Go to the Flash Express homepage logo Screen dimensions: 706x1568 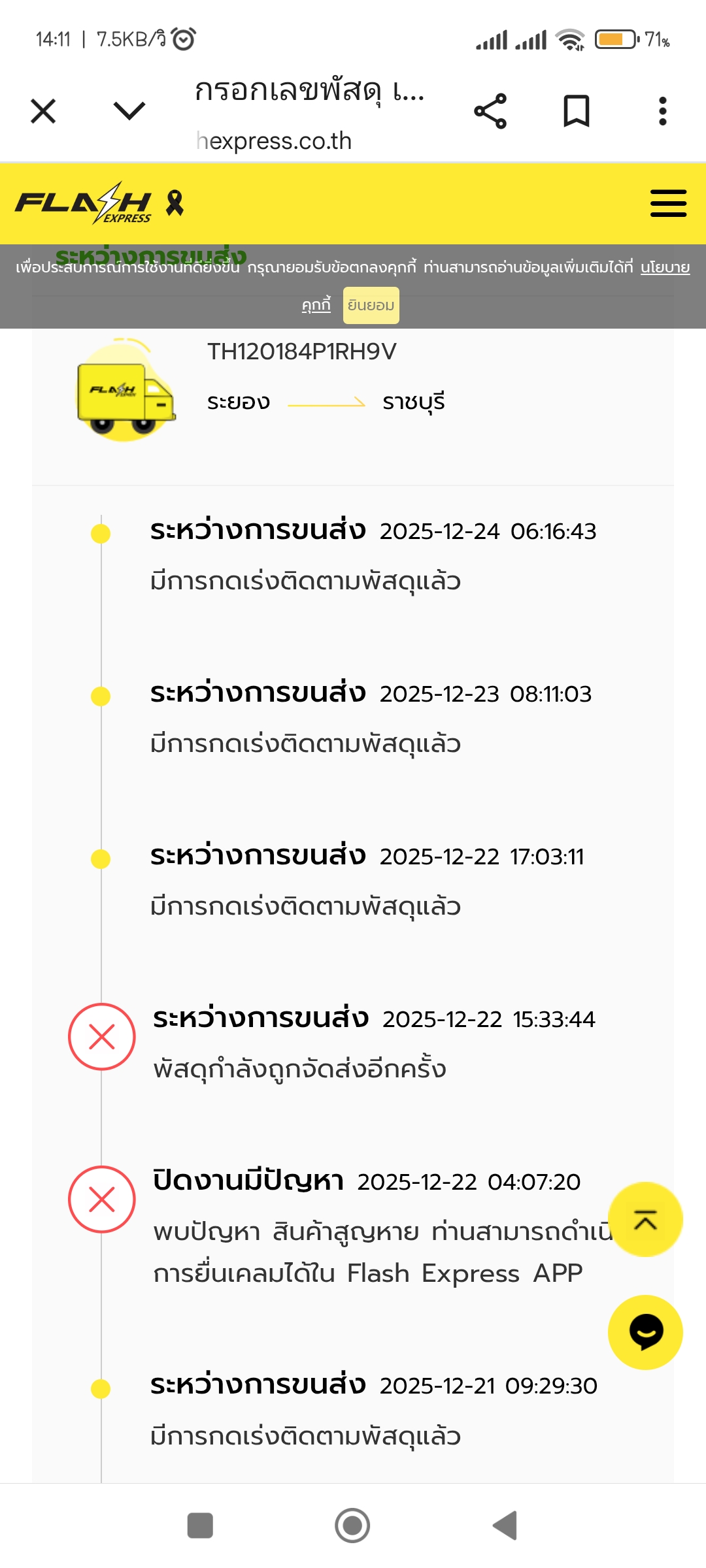[84, 203]
